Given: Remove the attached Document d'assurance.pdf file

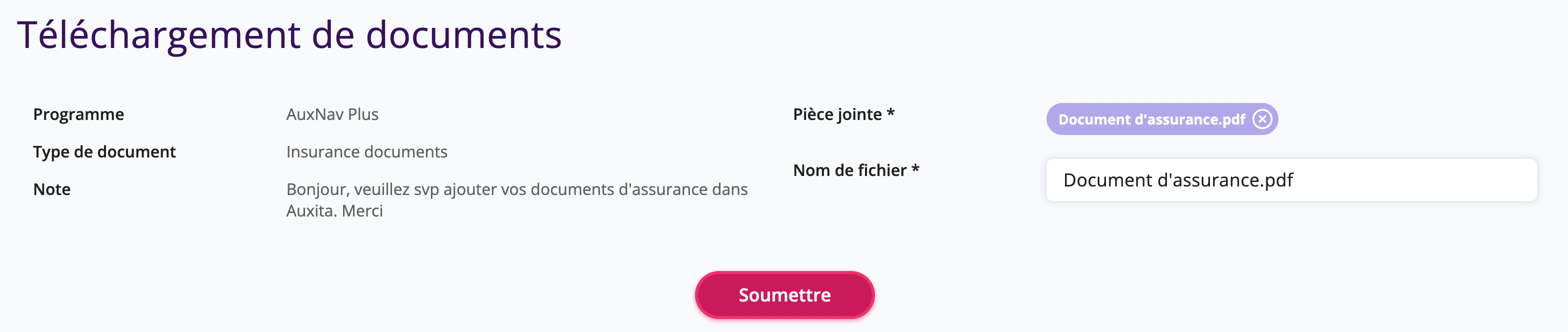Looking at the screenshot, I should point(1262,119).
